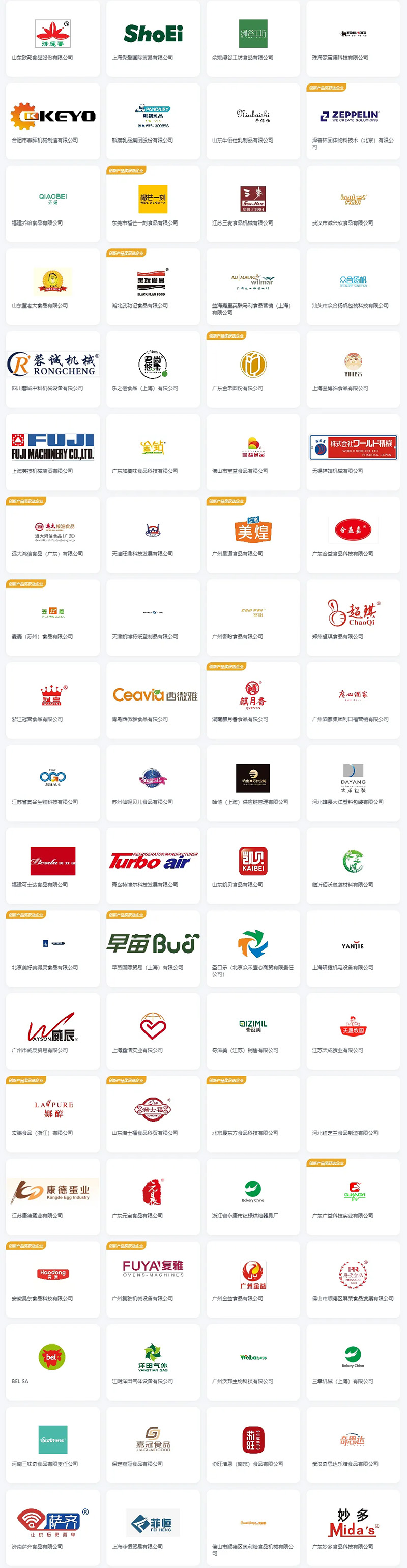Open the Turbo air card
The image size is (407, 1568).
click(x=153, y=865)
